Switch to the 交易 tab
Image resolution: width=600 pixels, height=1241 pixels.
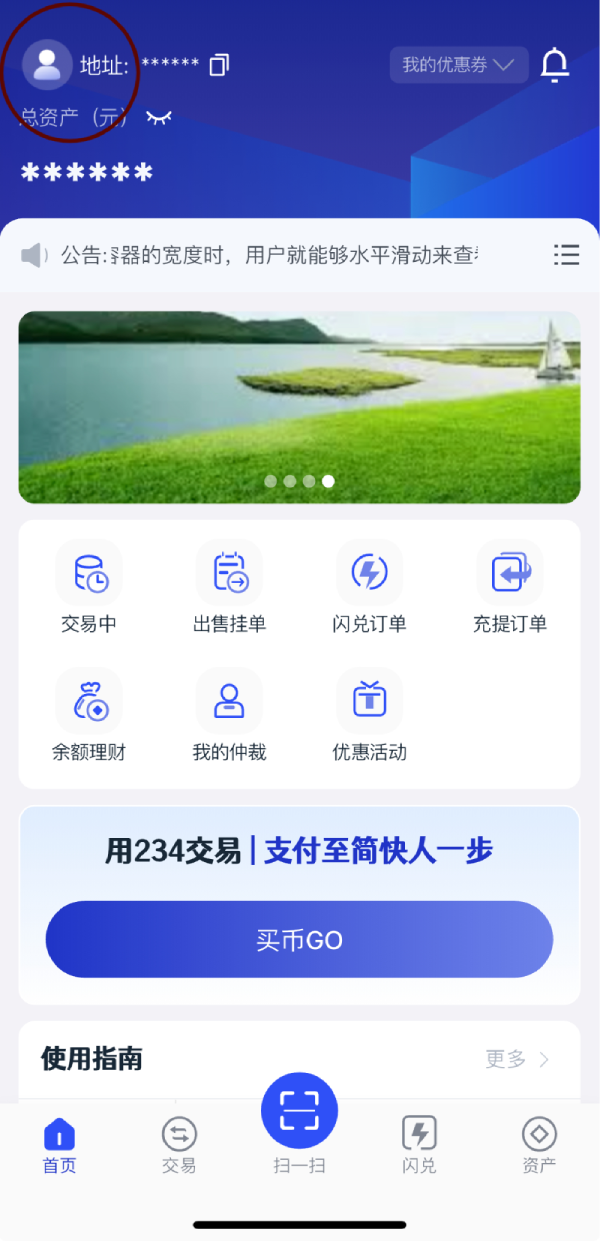point(179,1146)
